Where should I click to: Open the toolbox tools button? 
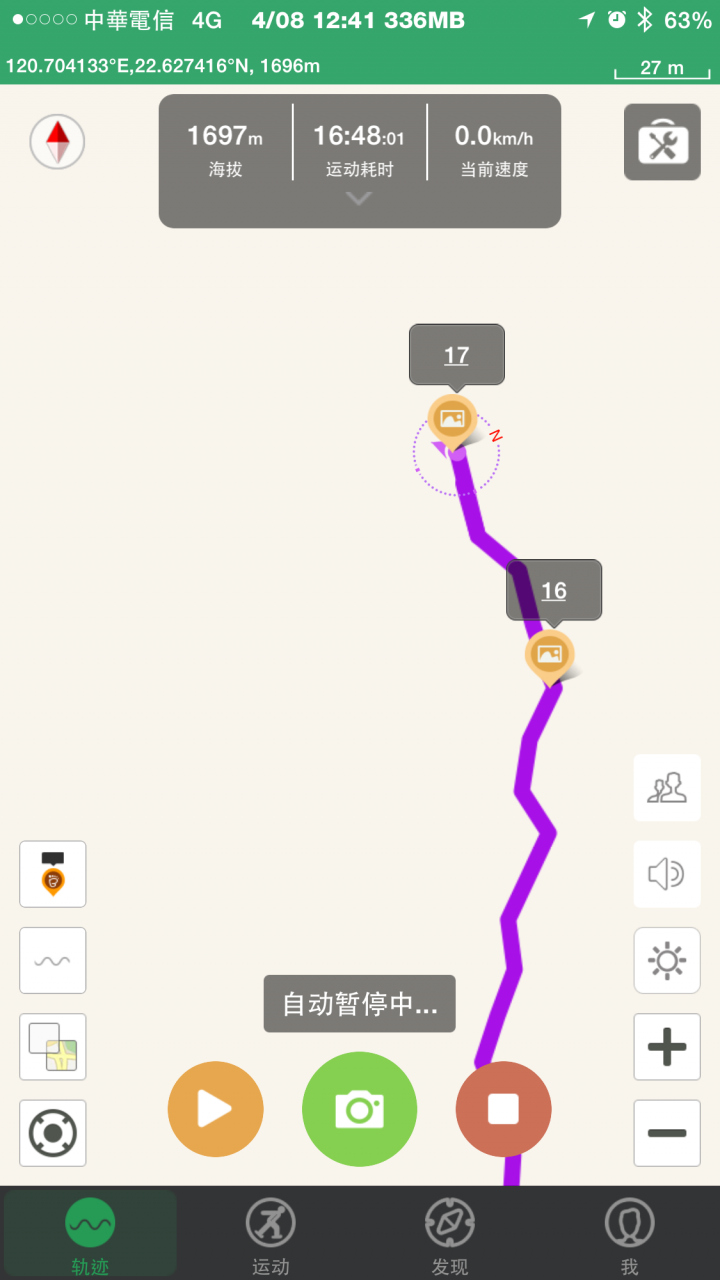point(662,143)
